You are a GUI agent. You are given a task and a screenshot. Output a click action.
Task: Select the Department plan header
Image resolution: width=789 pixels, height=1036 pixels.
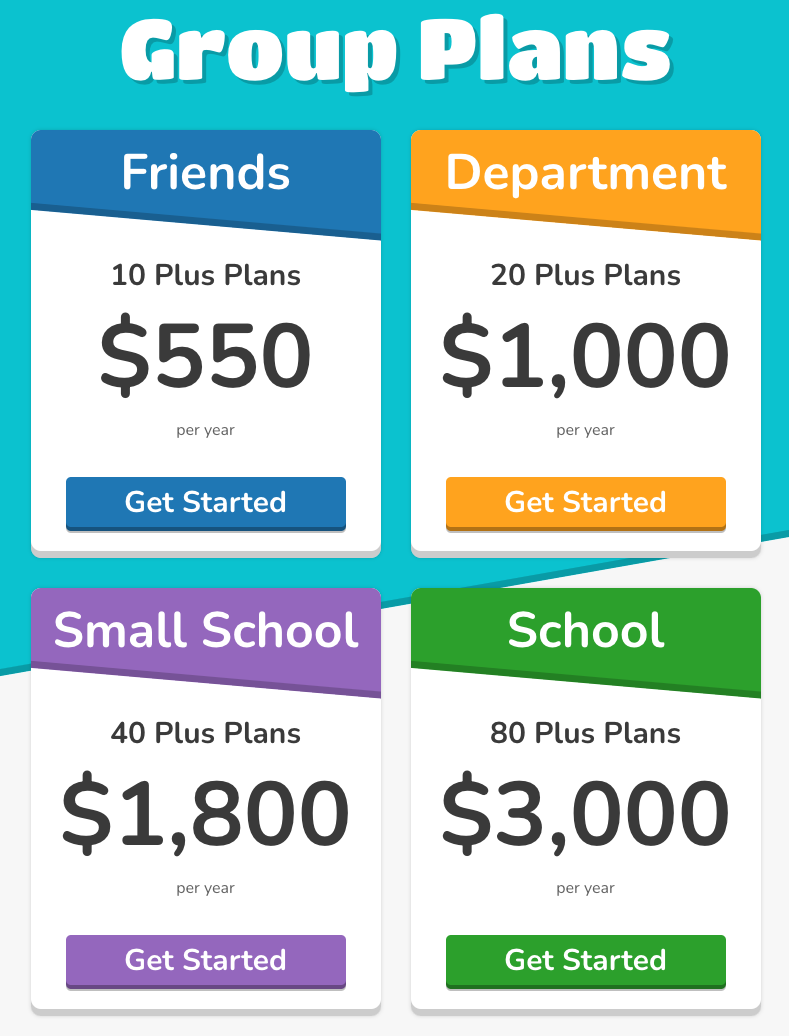tap(585, 172)
